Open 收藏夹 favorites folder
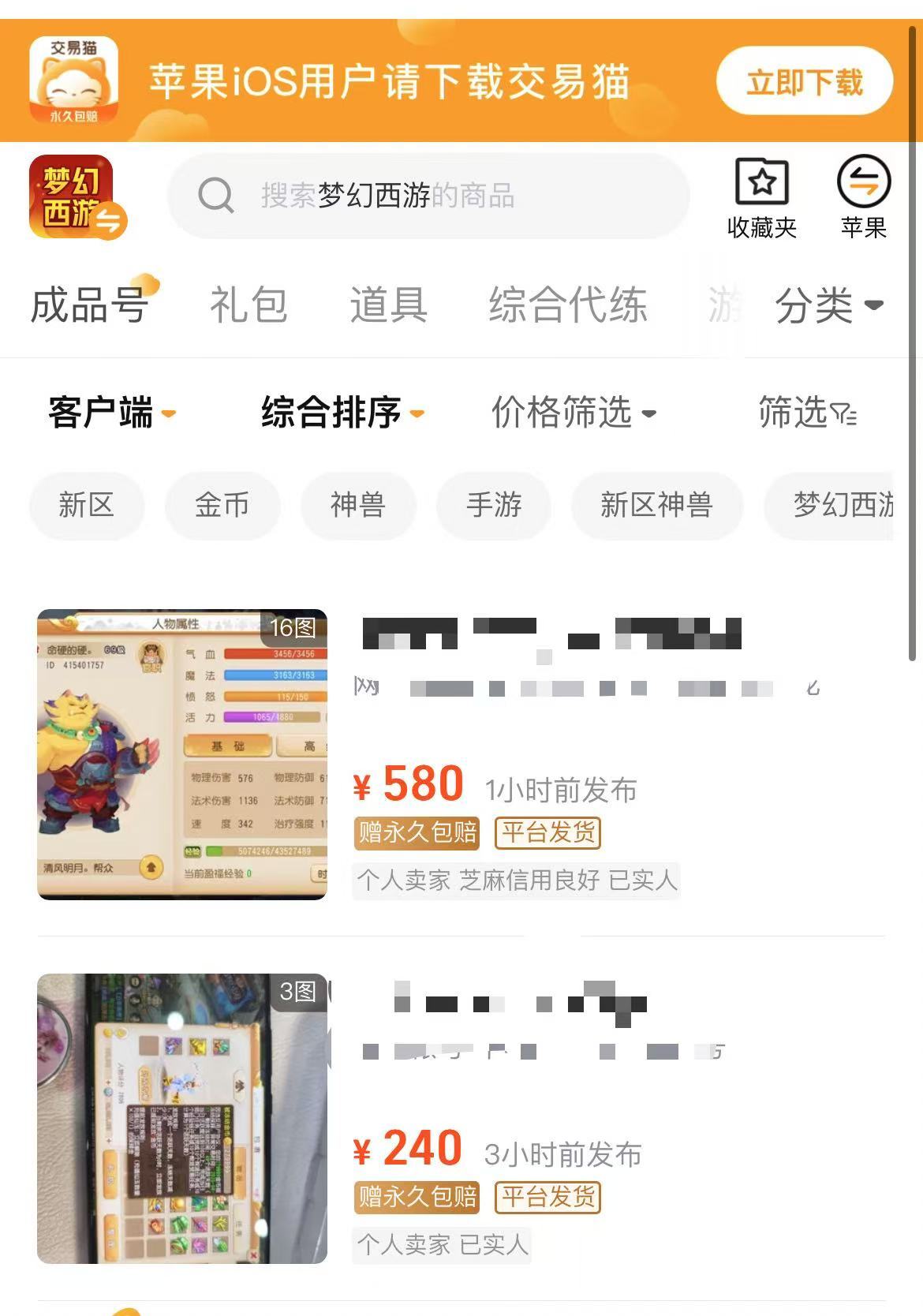Viewport: 923px width, 1316px height. [761, 197]
